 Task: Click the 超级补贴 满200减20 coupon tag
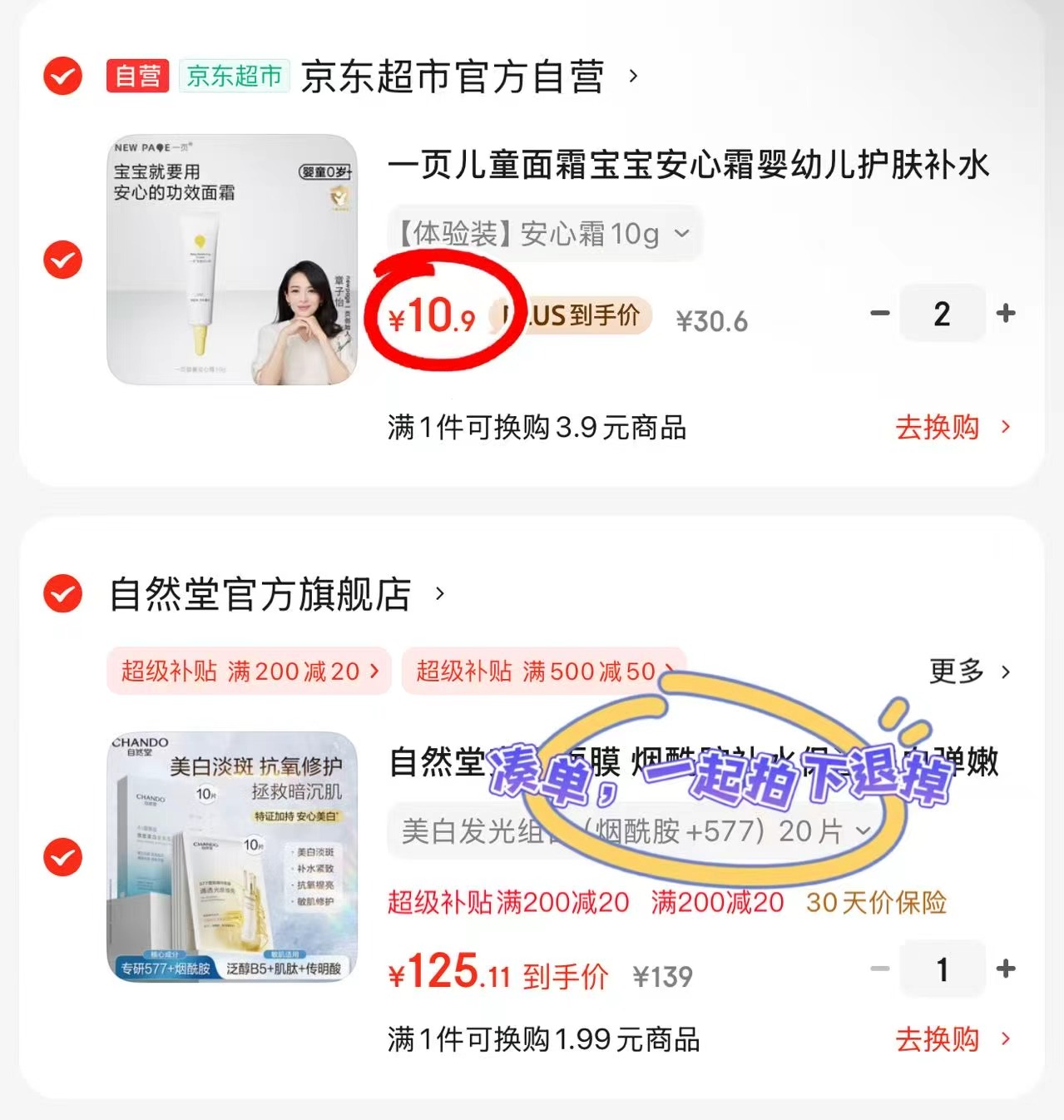pyautogui.click(x=247, y=672)
